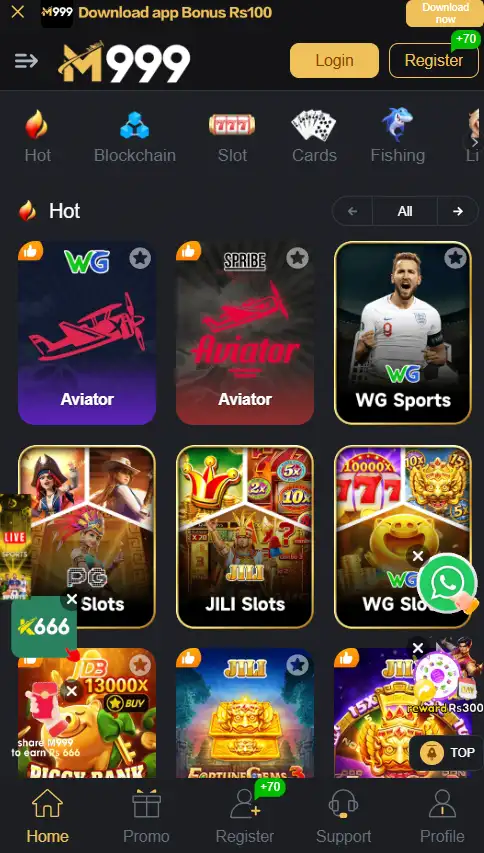Open WG Sports tile
Image resolution: width=484 pixels, height=853 pixels.
[x=402, y=333]
